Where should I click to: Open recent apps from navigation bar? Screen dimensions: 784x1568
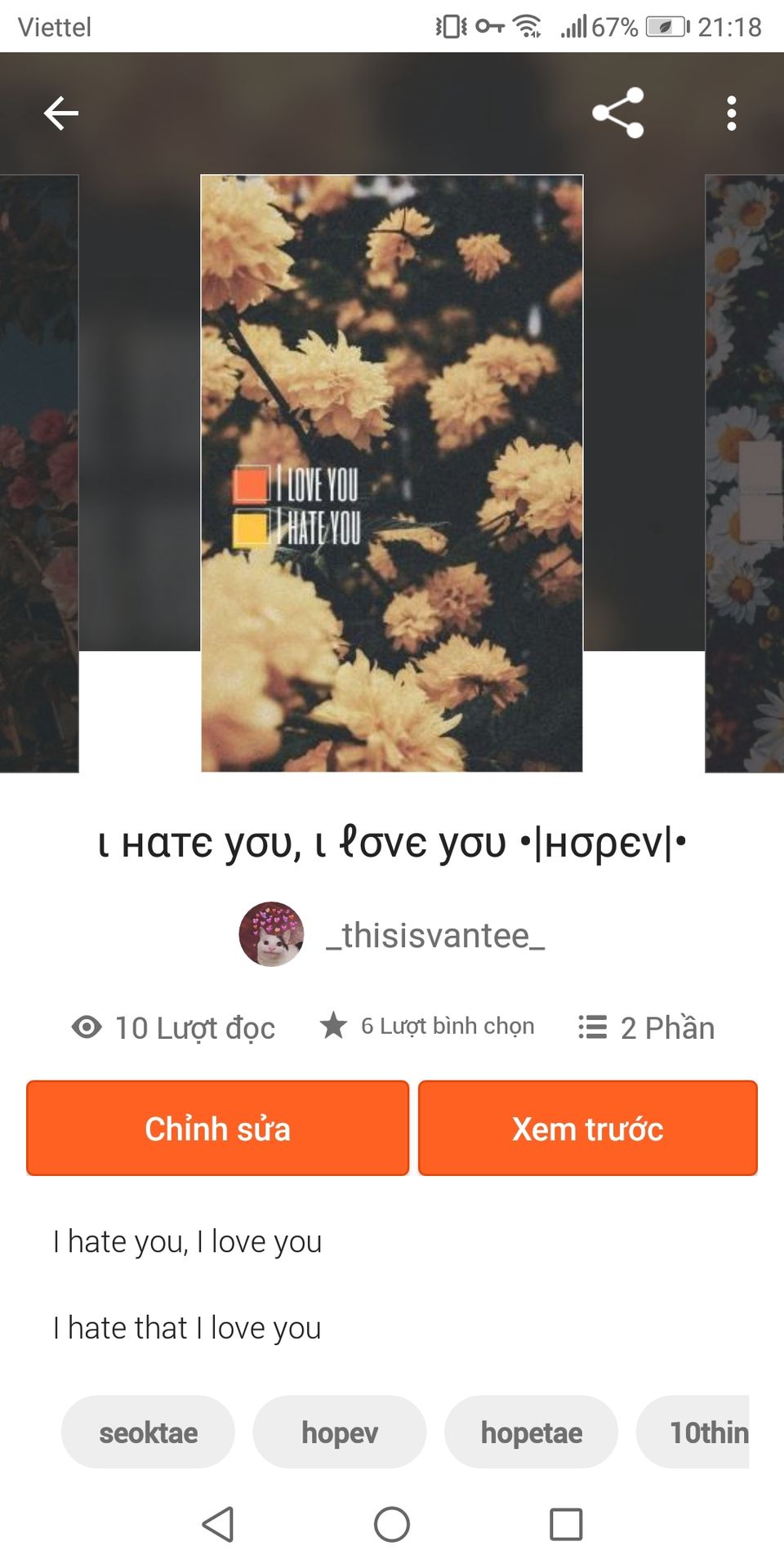[x=566, y=1524]
